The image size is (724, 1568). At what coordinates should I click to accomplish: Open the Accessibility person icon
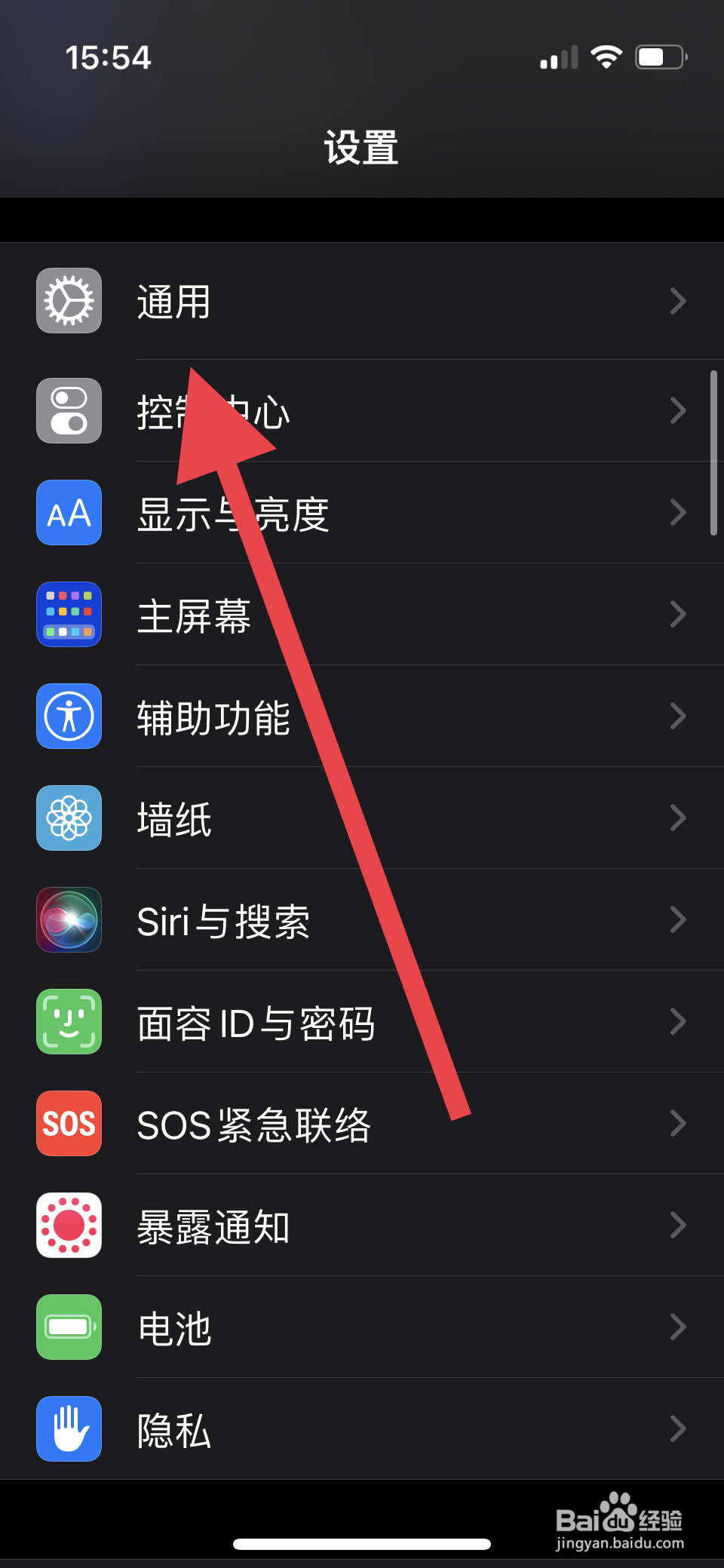tap(69, 717)
